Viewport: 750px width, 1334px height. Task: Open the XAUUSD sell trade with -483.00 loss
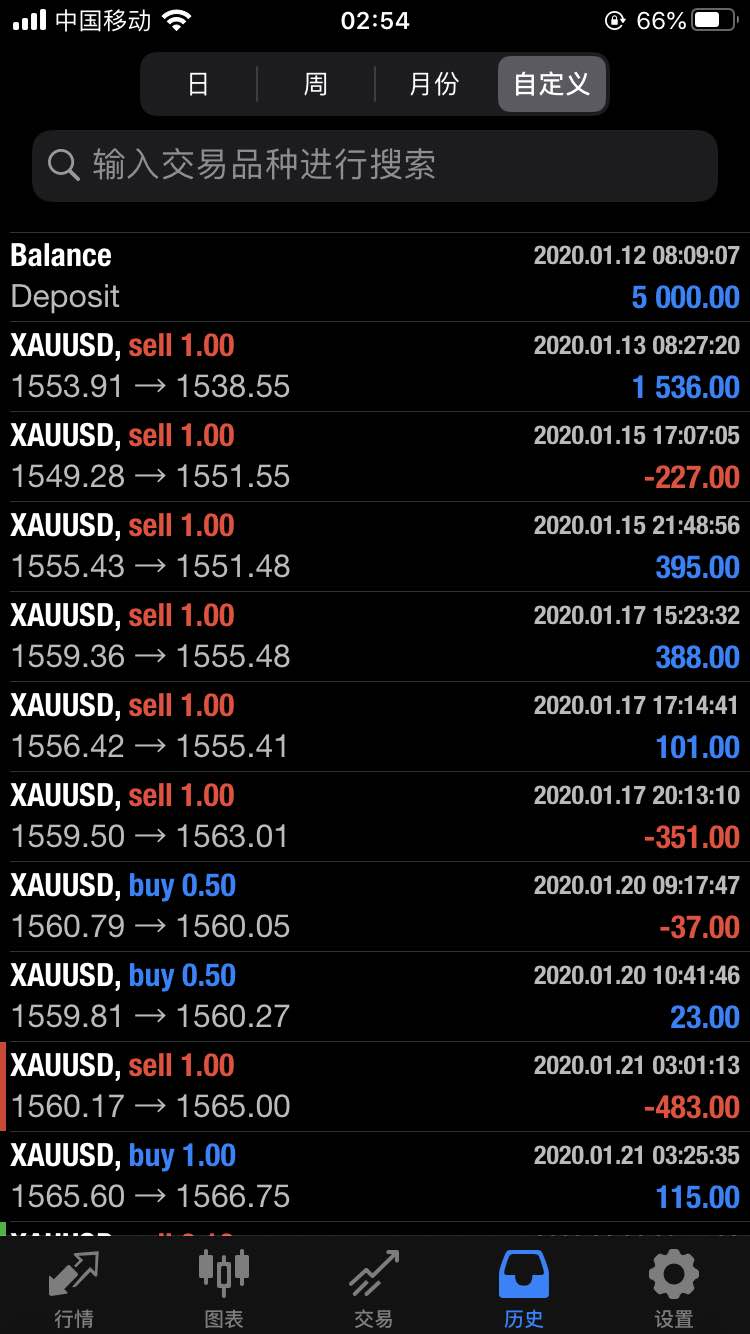[375, 1087]
